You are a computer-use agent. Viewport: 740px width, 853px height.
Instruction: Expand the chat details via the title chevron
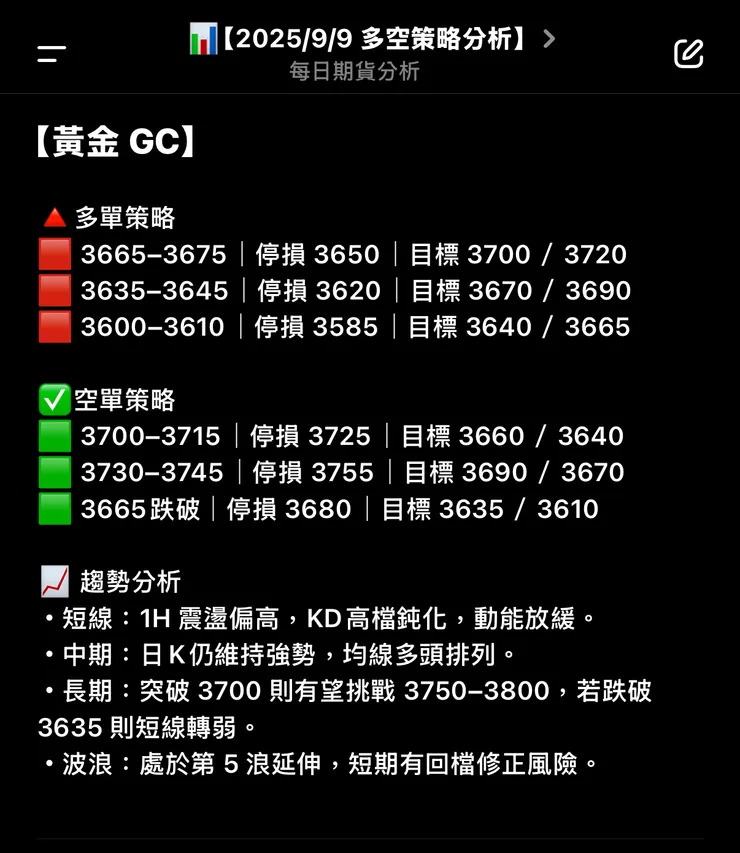[547, 38]
